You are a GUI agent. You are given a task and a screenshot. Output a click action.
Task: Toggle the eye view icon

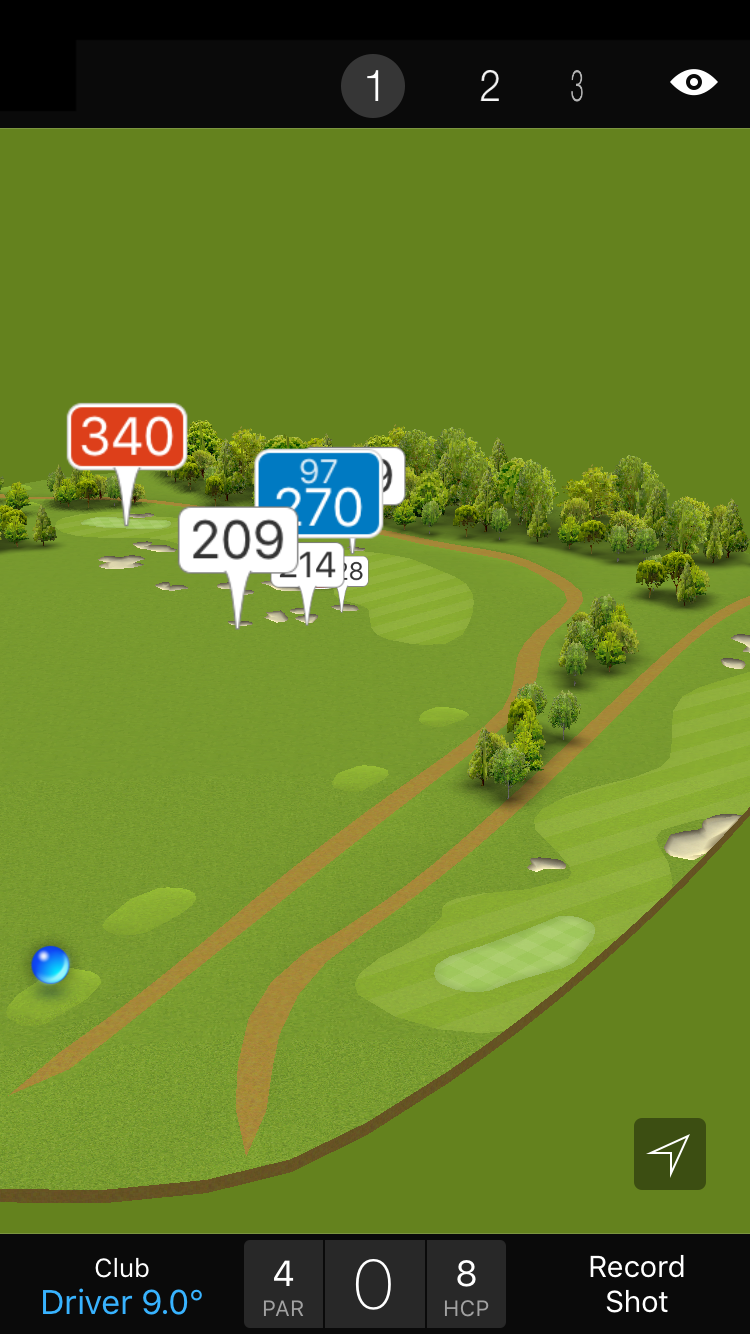(693, 82)
